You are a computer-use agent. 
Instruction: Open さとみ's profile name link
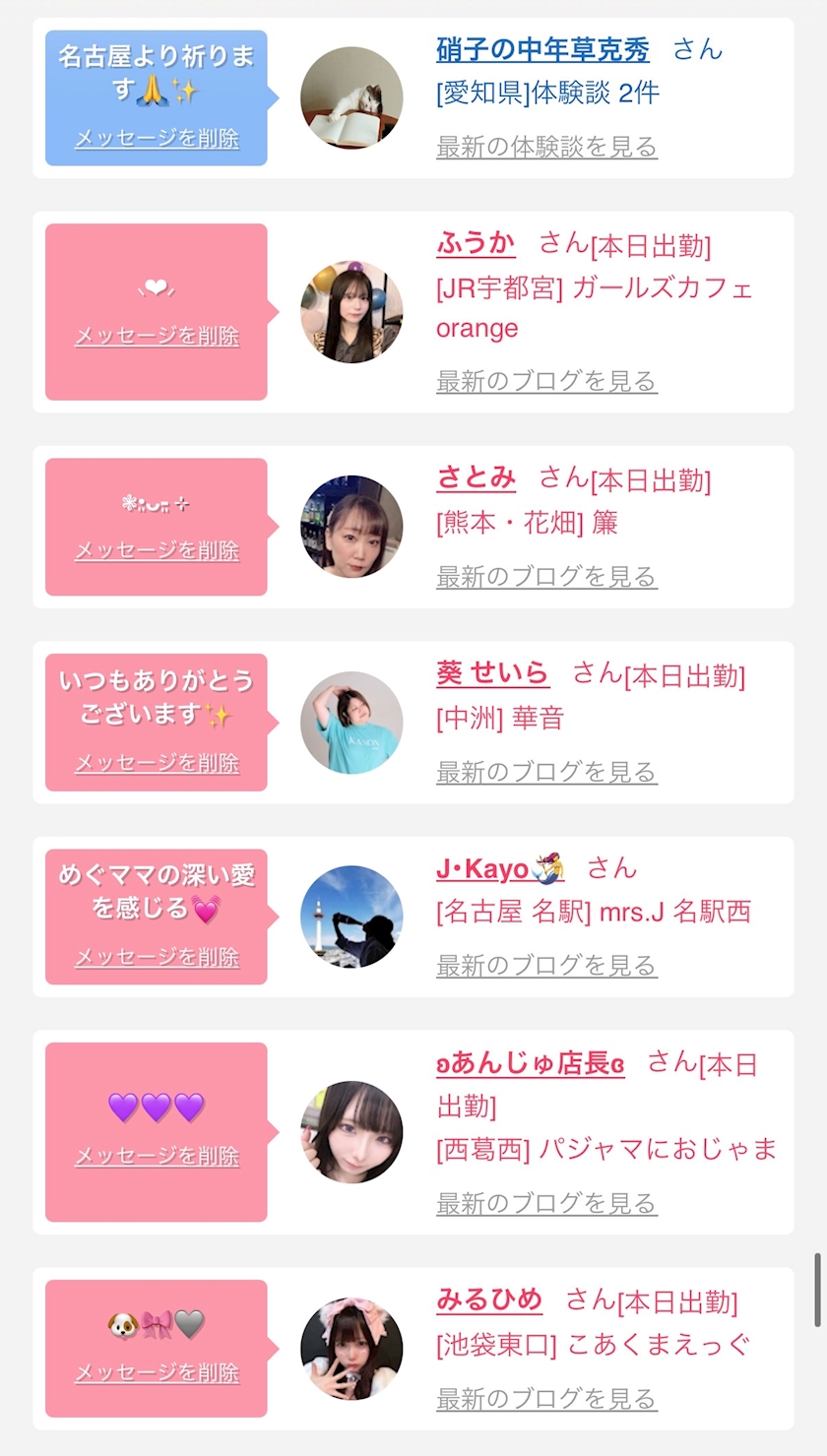[x=476, y=478]
